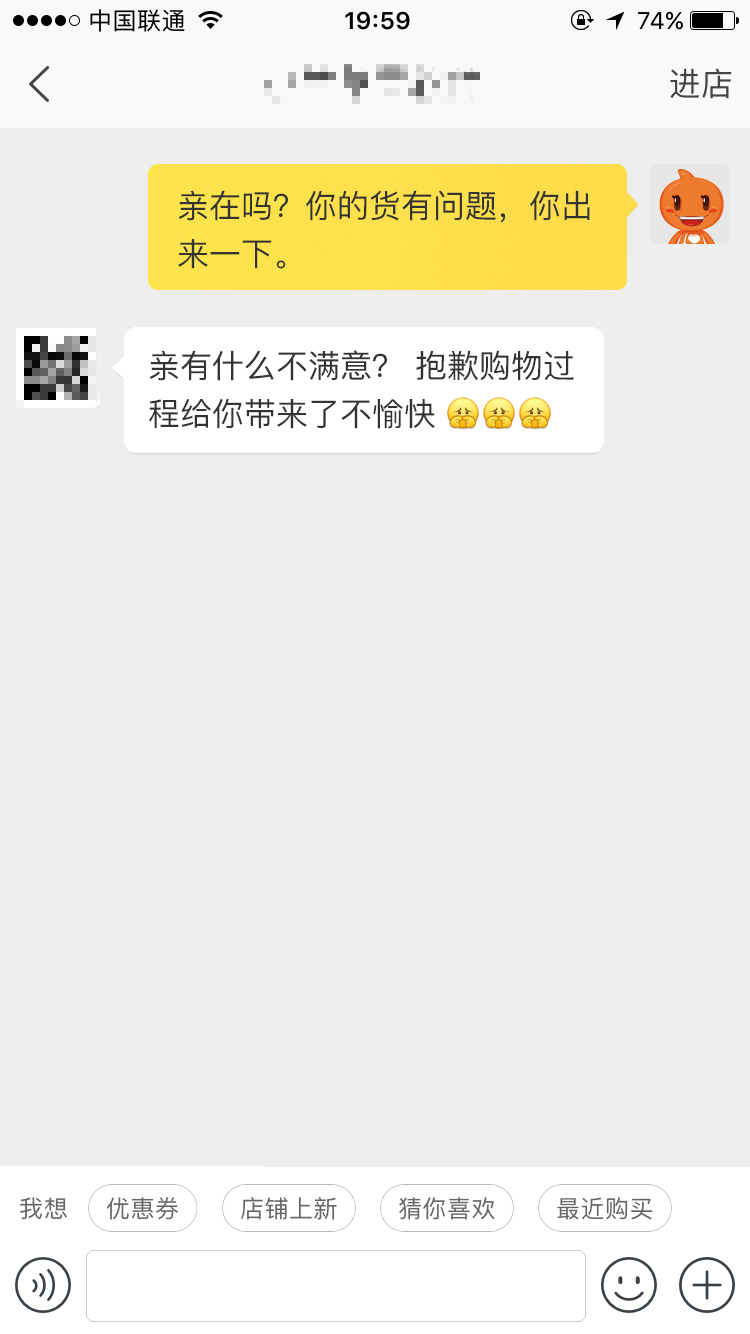Tap the 进店 link to enter store

pyautogui.click(x=701, y=84)
